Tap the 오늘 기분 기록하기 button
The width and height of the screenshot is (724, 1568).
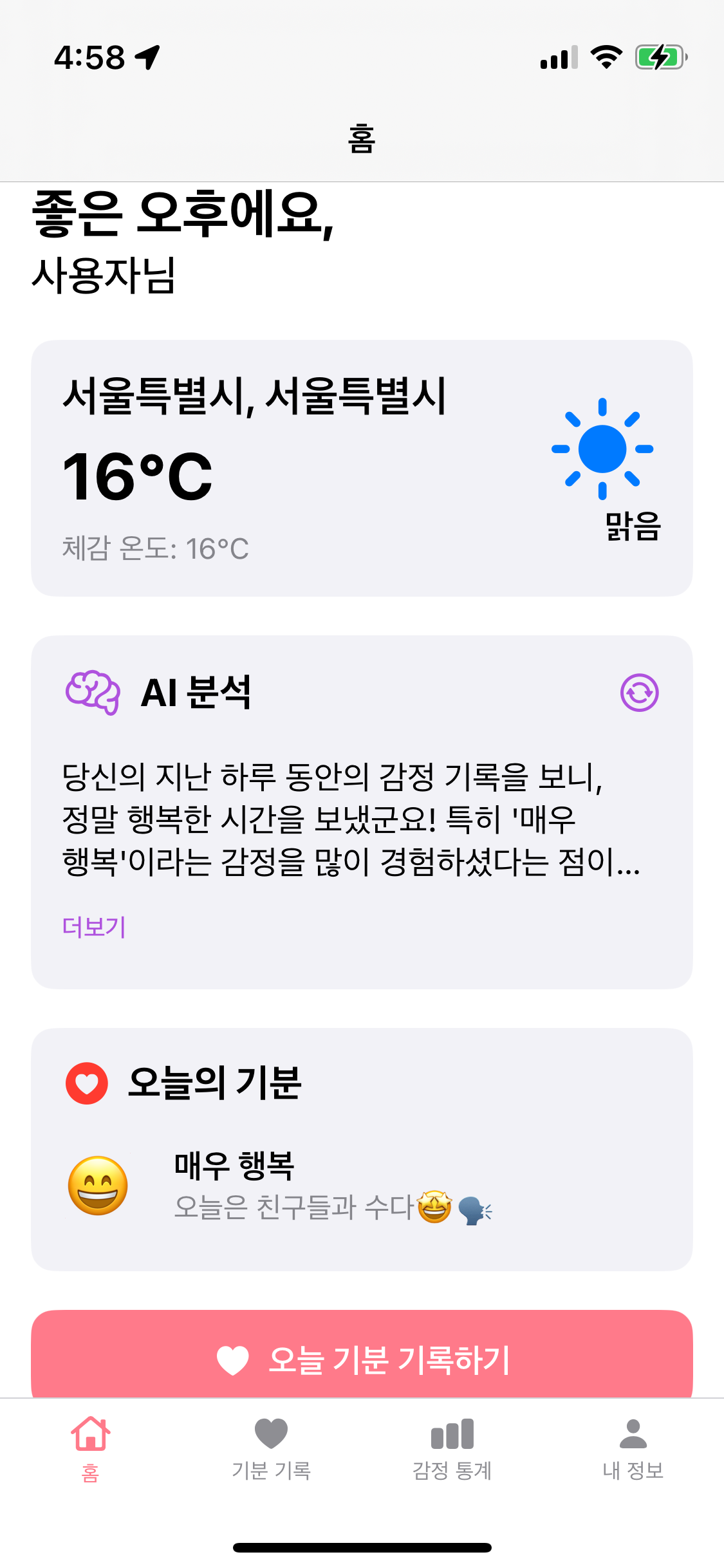click(362, 1358)
